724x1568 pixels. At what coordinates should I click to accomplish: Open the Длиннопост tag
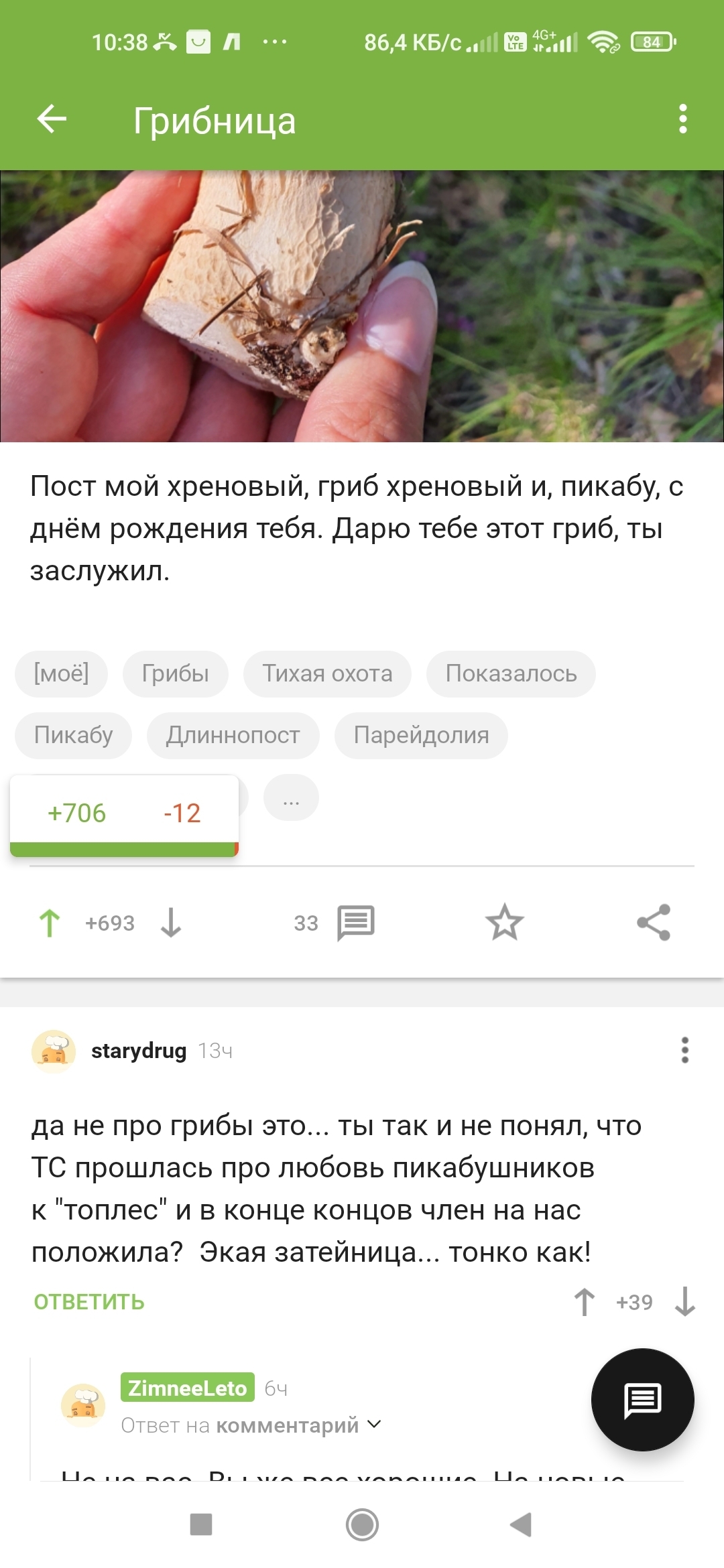click(233, 735)
